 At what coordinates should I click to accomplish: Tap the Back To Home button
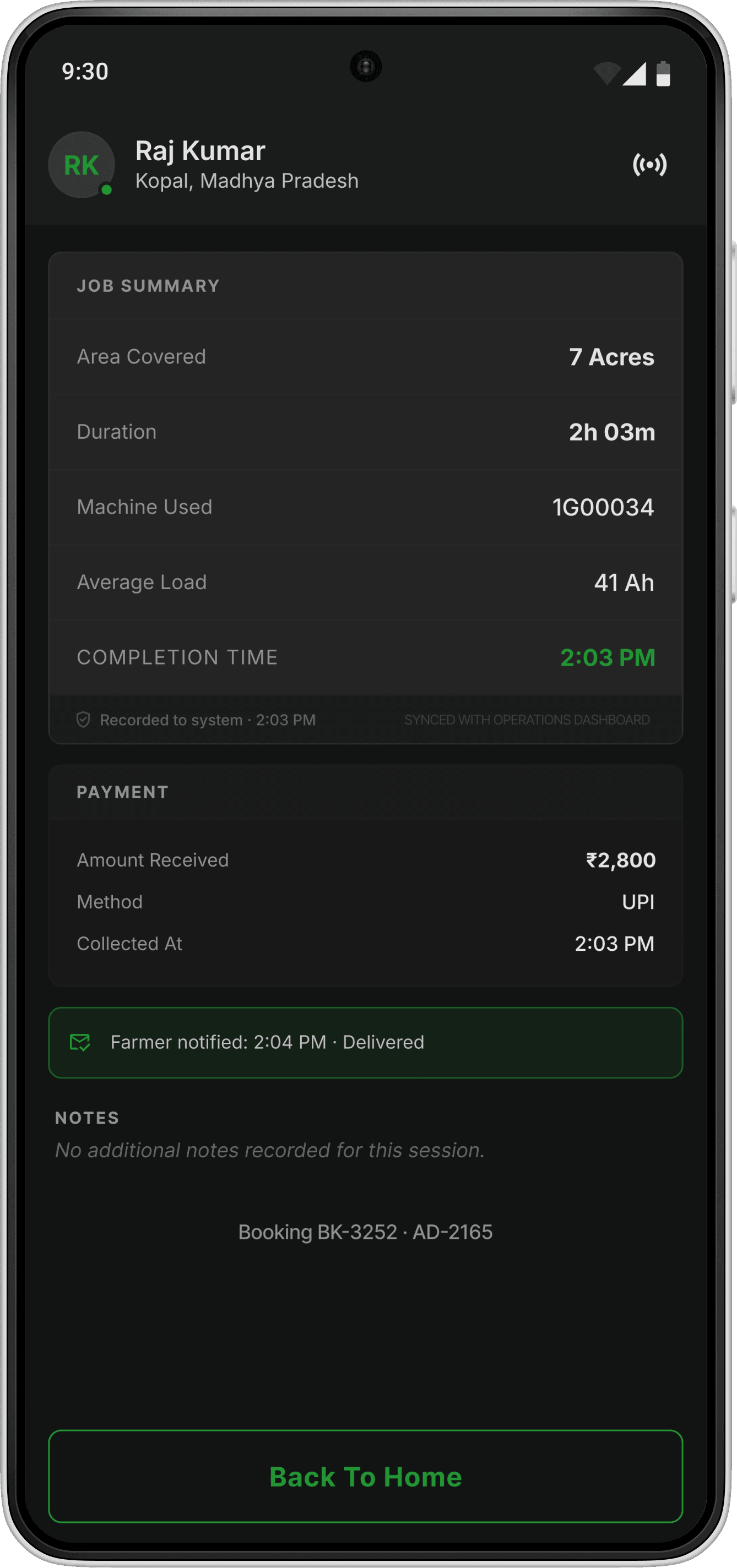coord(365,1476)
